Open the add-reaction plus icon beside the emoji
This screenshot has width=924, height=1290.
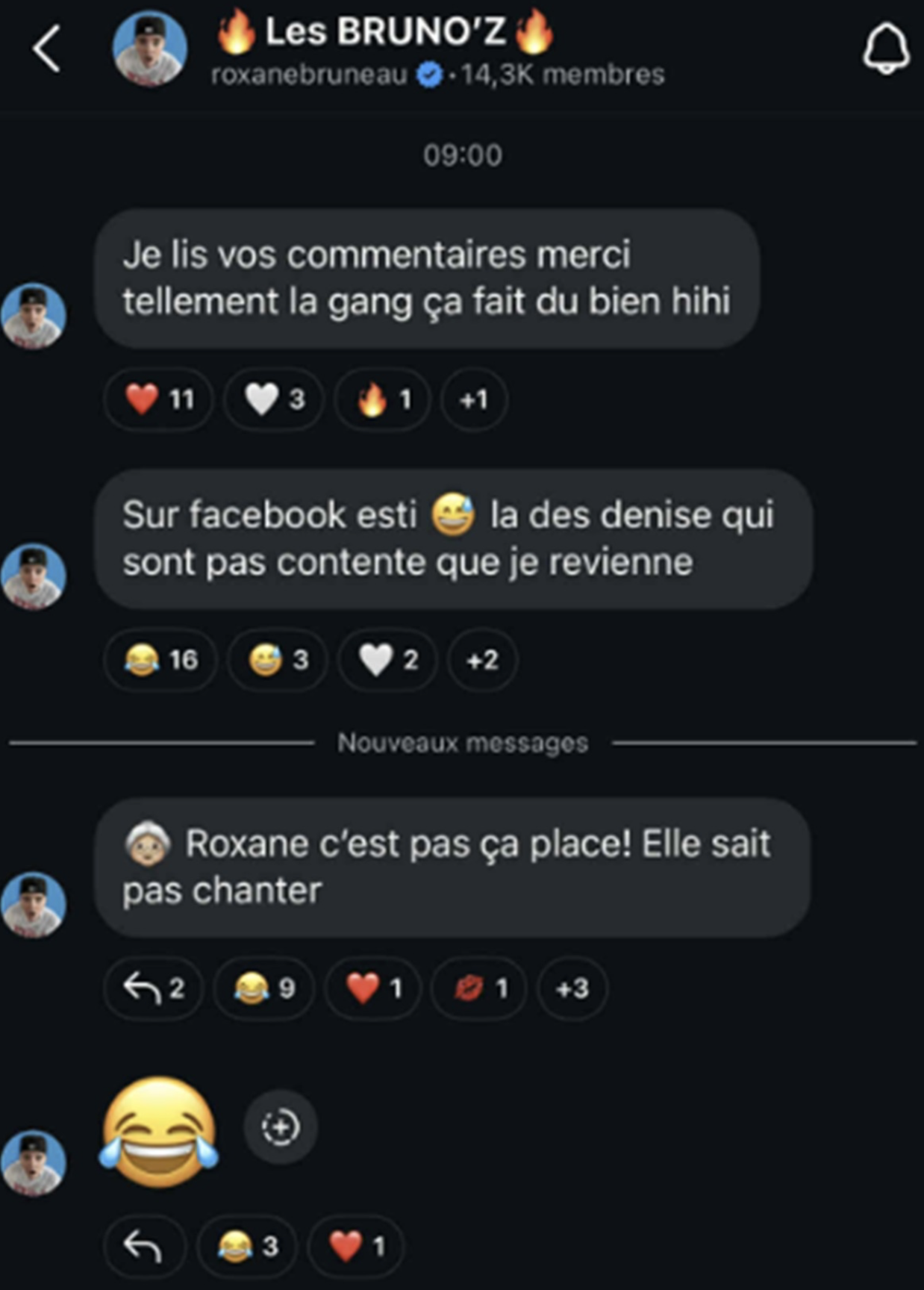(280, 1127)
